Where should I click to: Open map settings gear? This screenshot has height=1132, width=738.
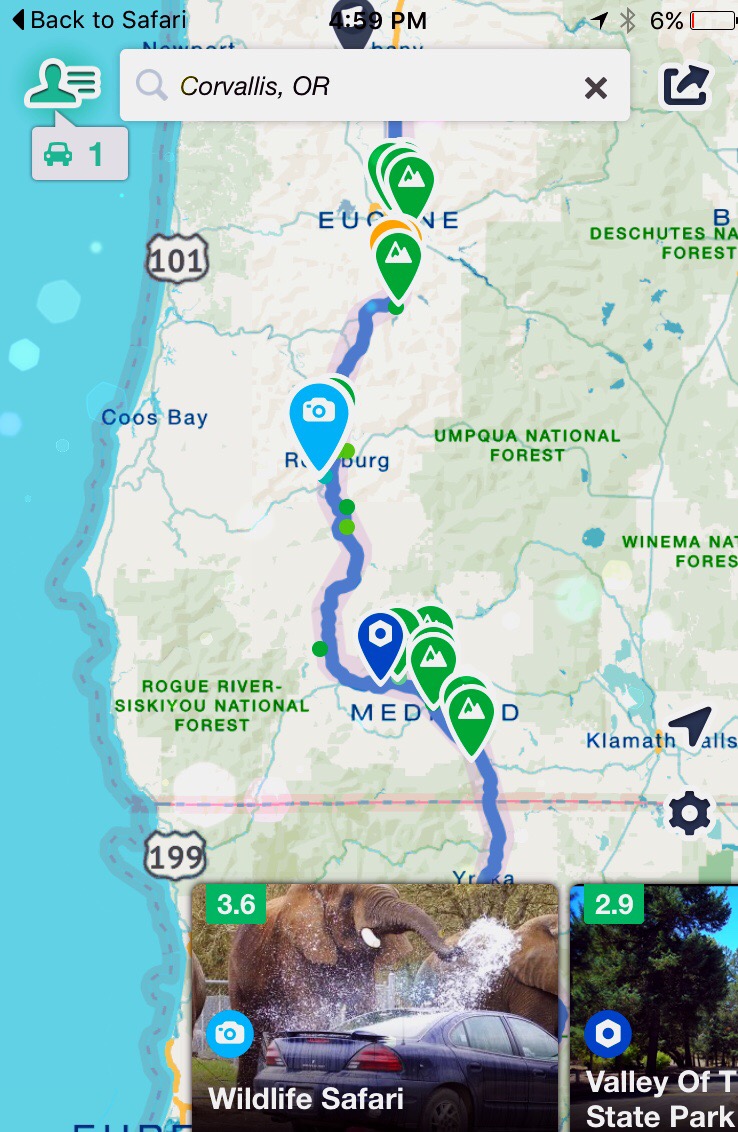coord(689,813)
